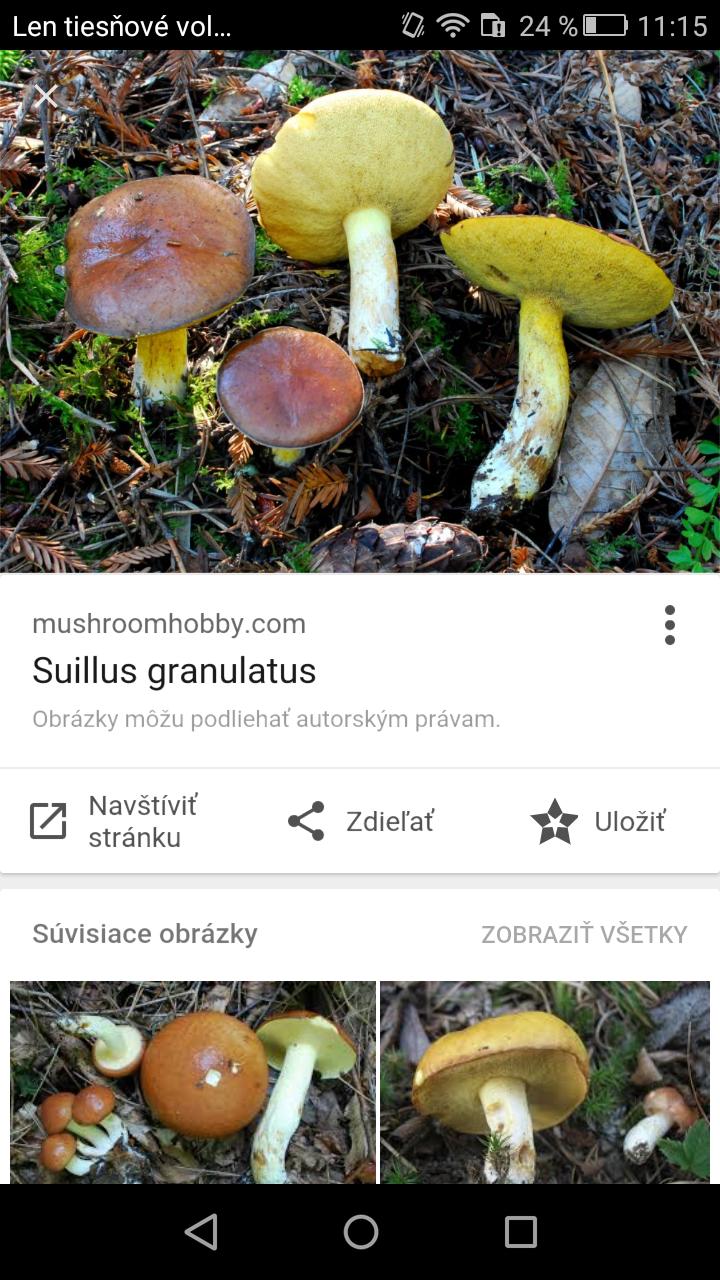The image size is (720, 1280).
Task: Return to the home screen
Action: pos(360,1232)
